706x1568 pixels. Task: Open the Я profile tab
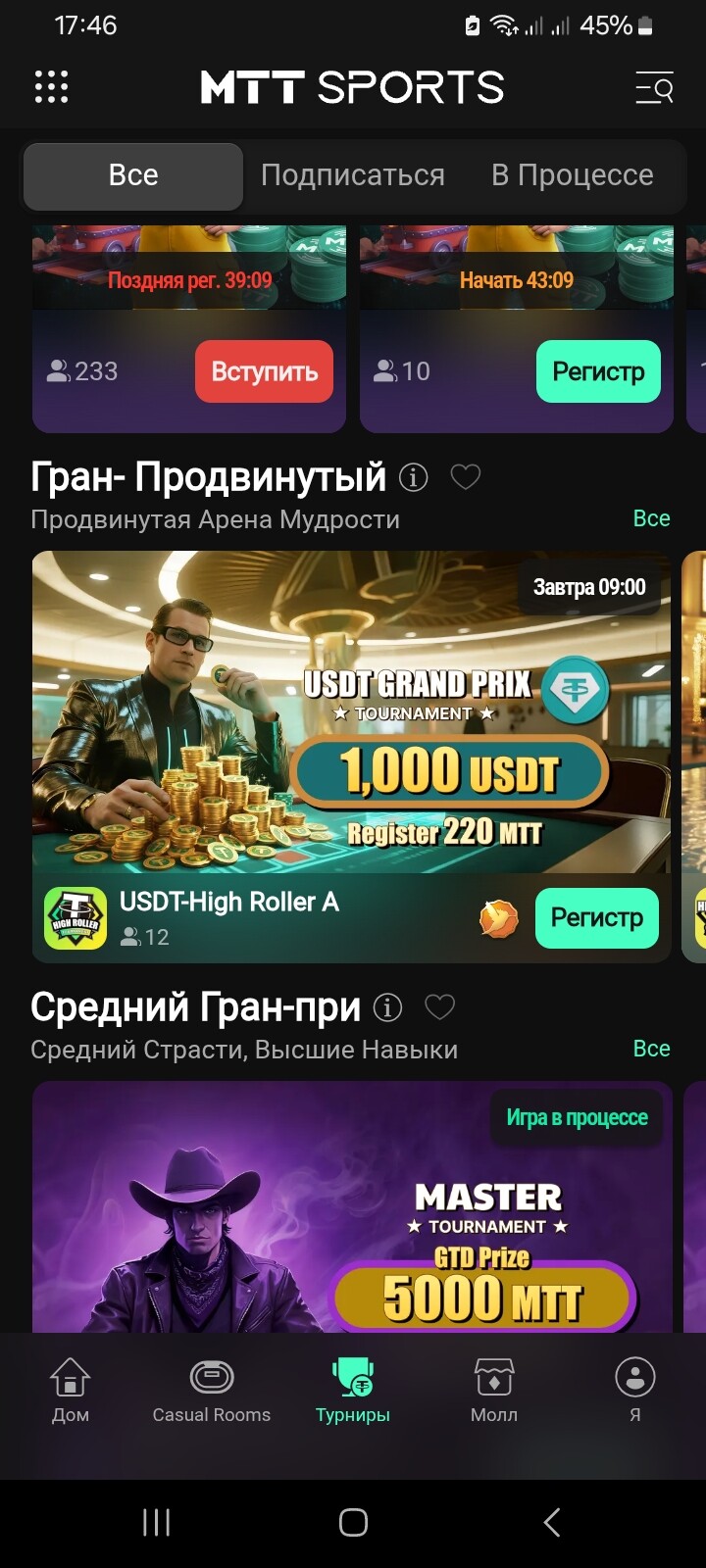pyautogui.click(x=635, y=1390)
